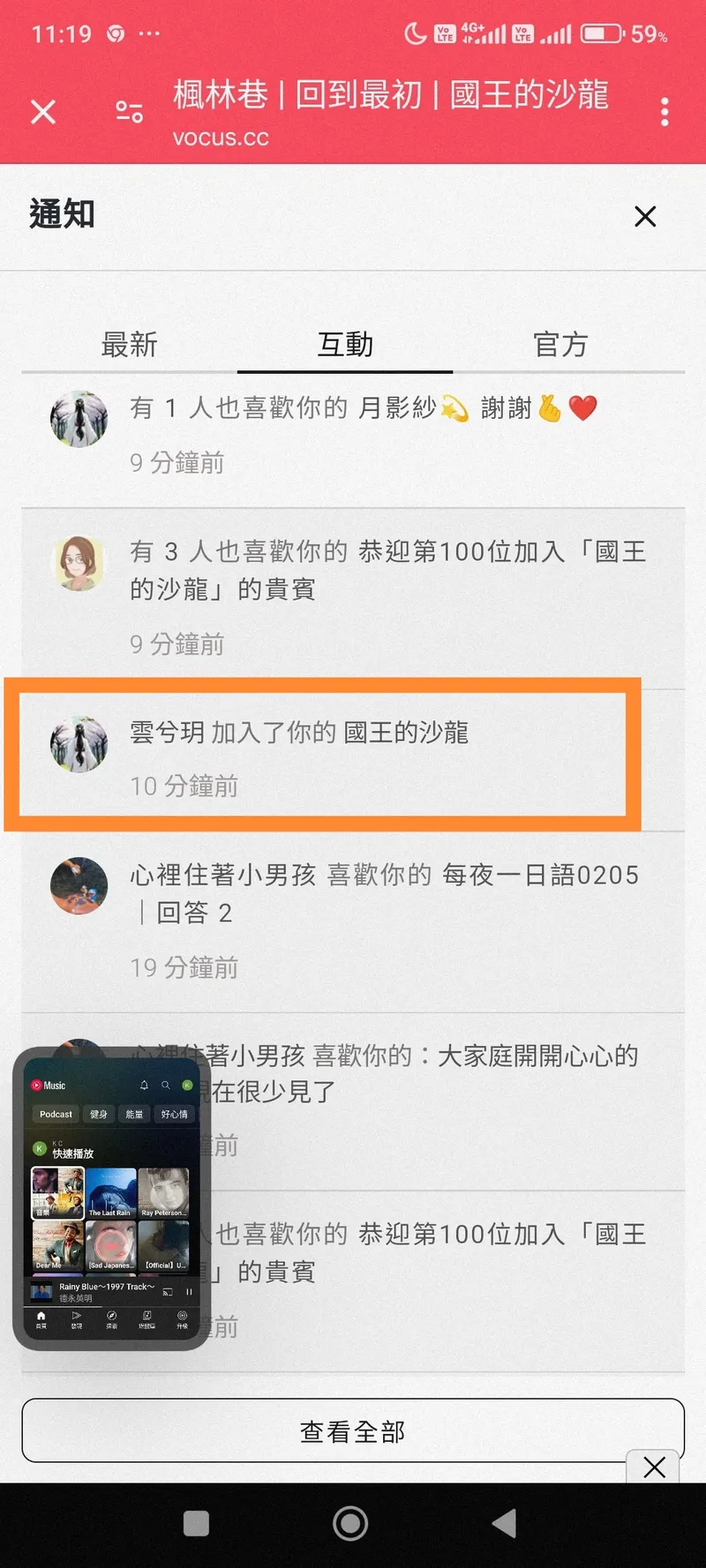706x1568 pixels.
Task: Open the browser overflow menu
Action: pos(665,112)
